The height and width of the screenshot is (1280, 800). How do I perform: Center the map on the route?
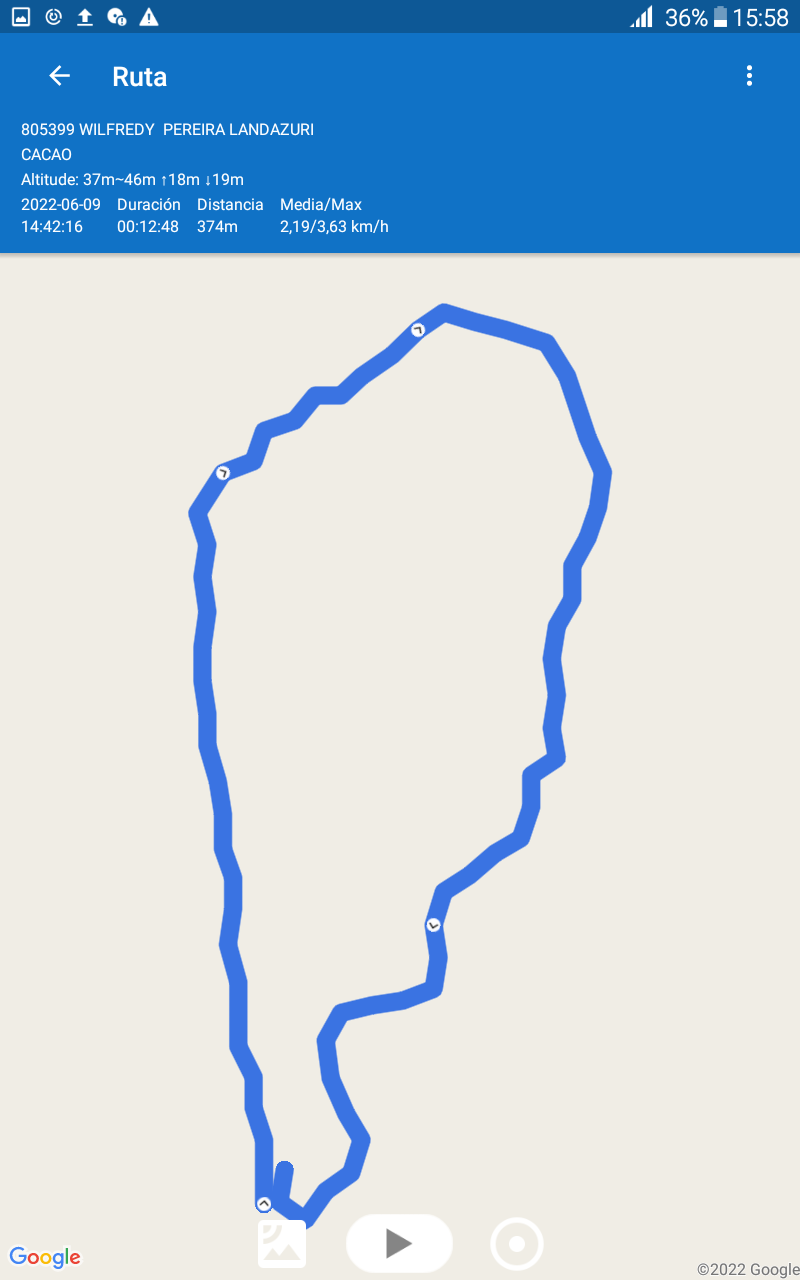[517, 1244]
